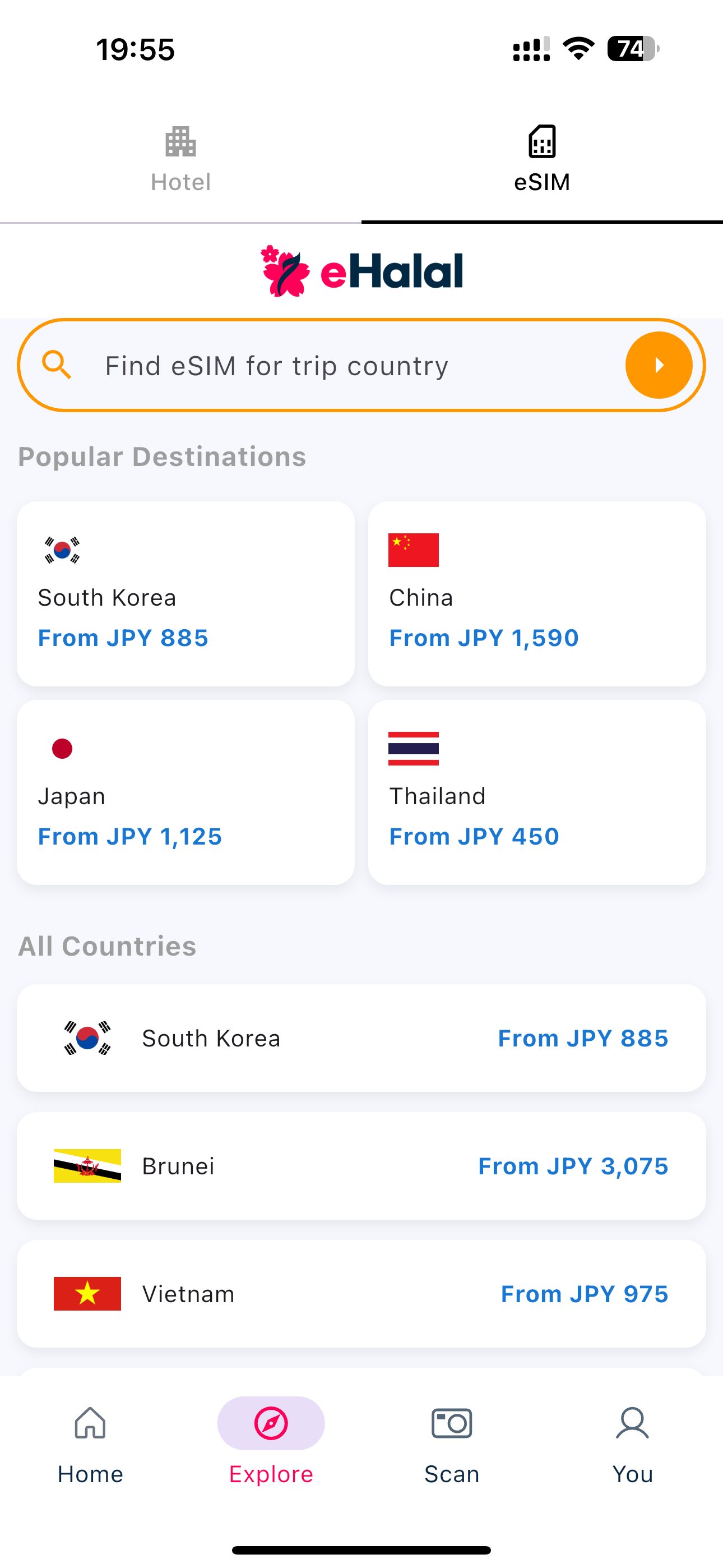Viewport: 723px width, 1568px height.
Task: Tap the Vietnam flag in All Countries
Action: point(87,1294)
